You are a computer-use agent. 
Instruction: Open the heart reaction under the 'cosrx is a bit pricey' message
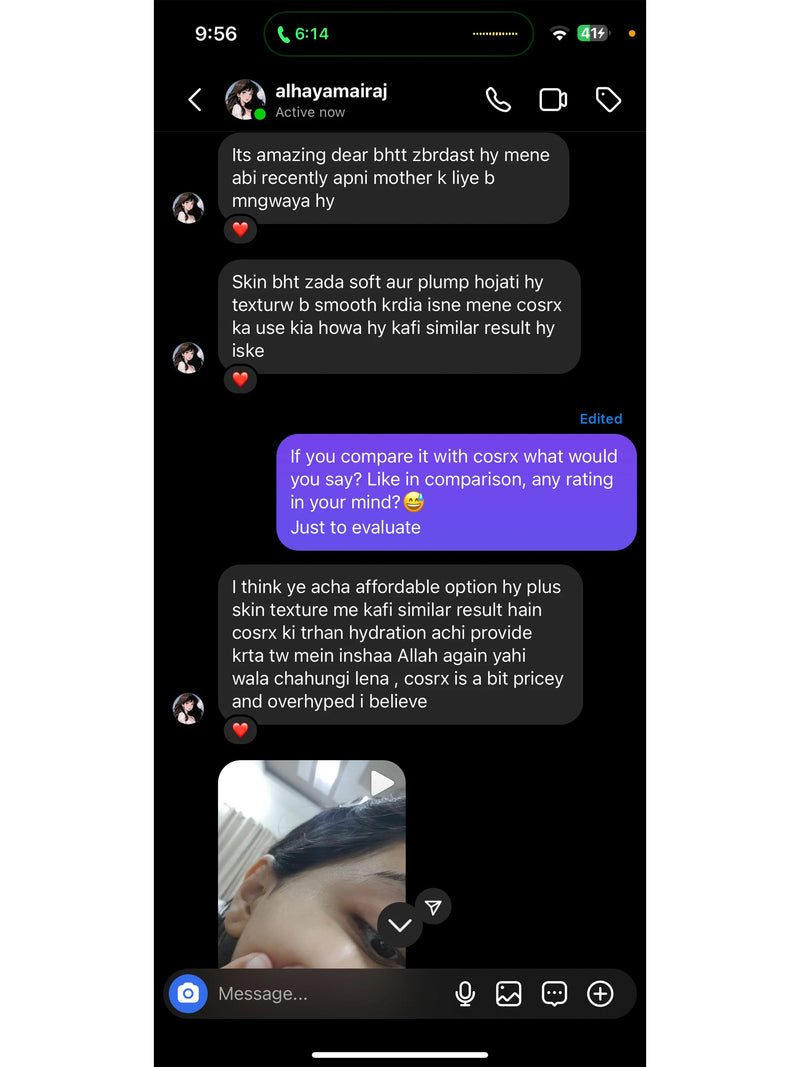[240, 730]
